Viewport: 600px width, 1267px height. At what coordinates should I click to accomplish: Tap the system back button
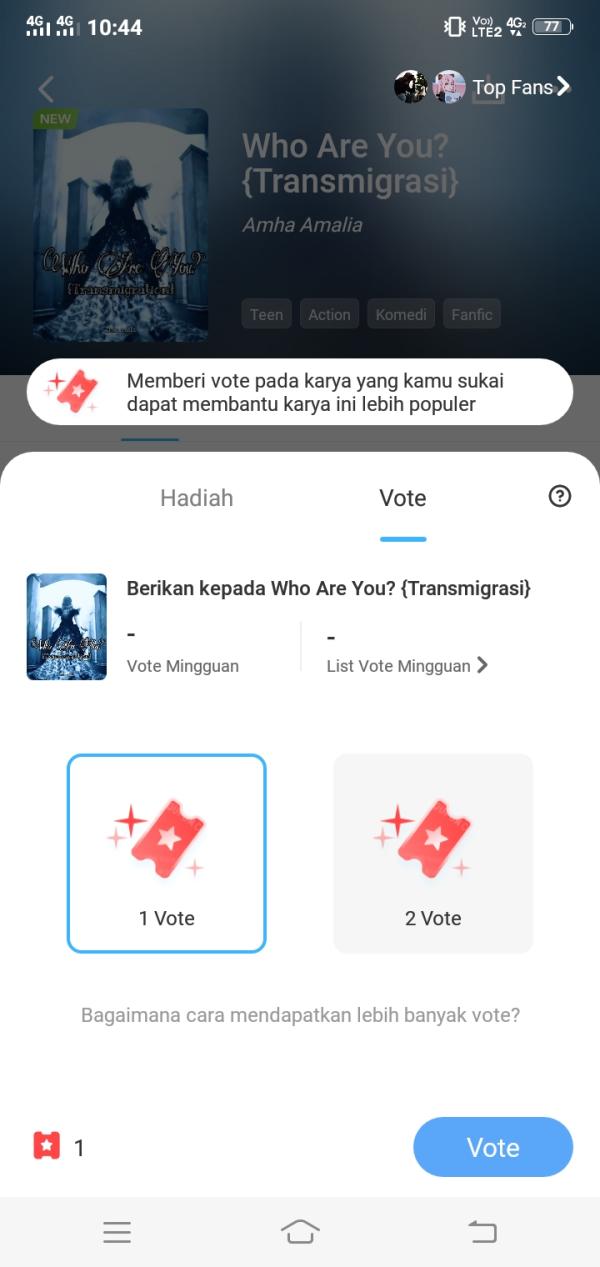pos(482,1232)
